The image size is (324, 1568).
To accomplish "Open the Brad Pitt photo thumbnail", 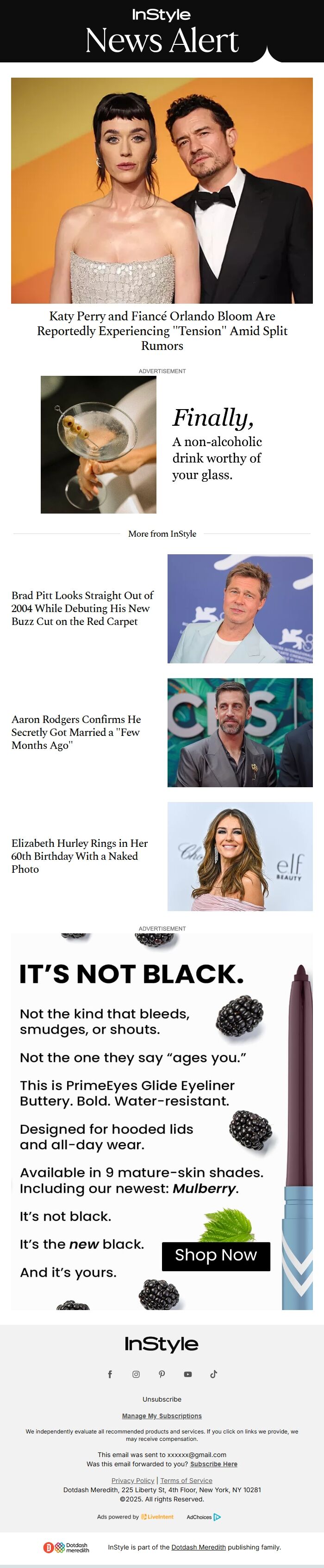I will point(240,608).
